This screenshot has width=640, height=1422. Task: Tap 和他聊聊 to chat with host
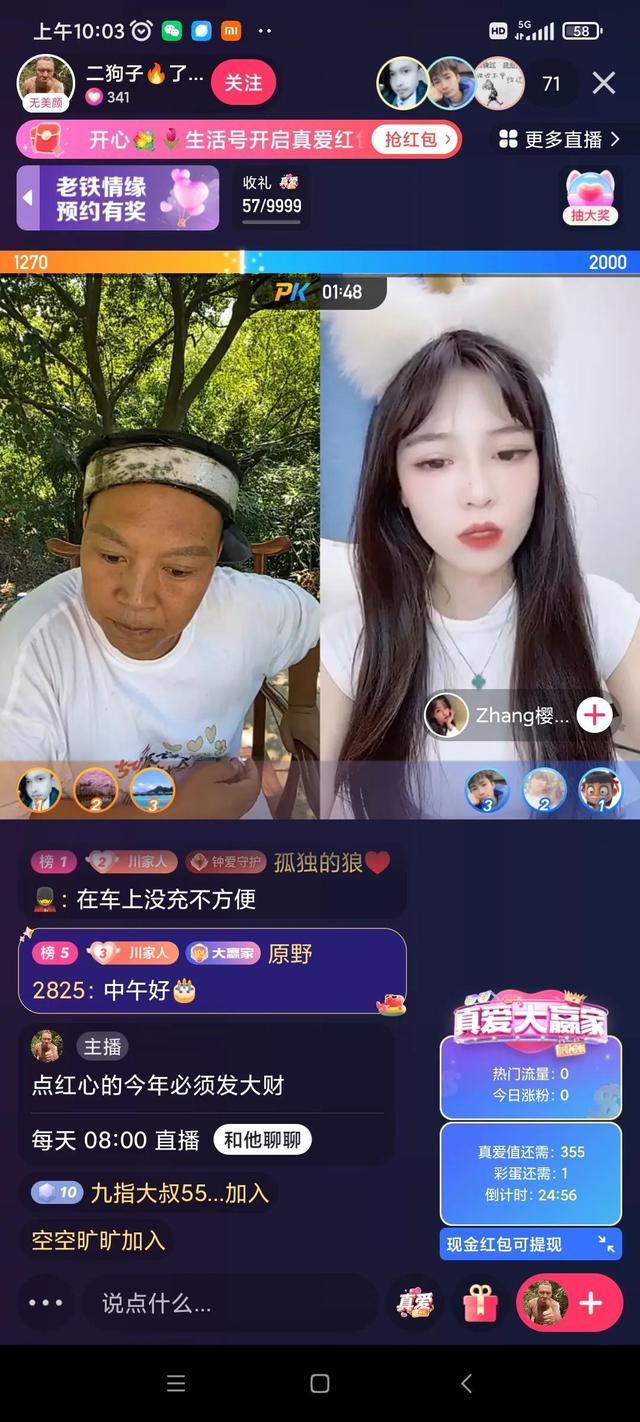pyautogui.click(x=262, y=1140)
